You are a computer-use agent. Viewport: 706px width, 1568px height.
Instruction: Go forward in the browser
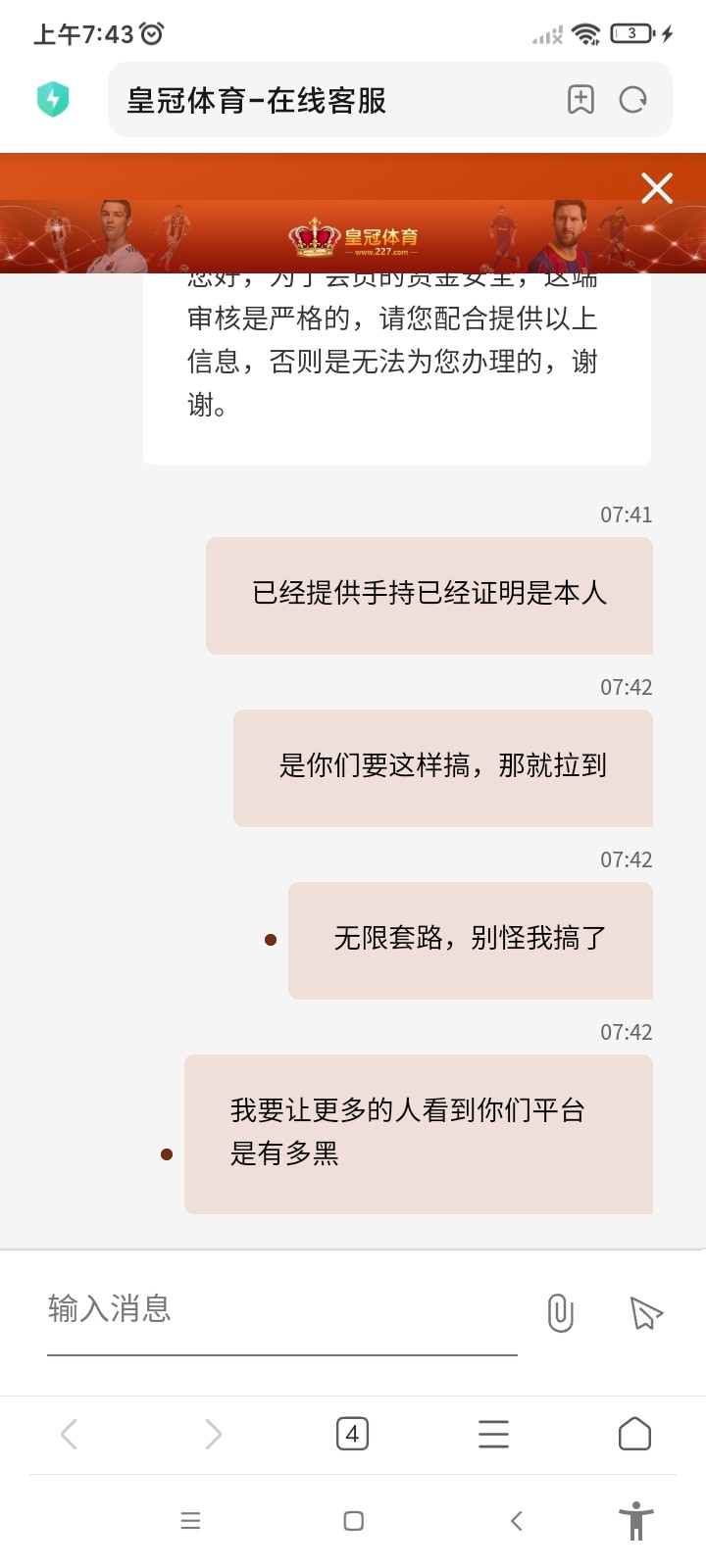[213, 1435]
